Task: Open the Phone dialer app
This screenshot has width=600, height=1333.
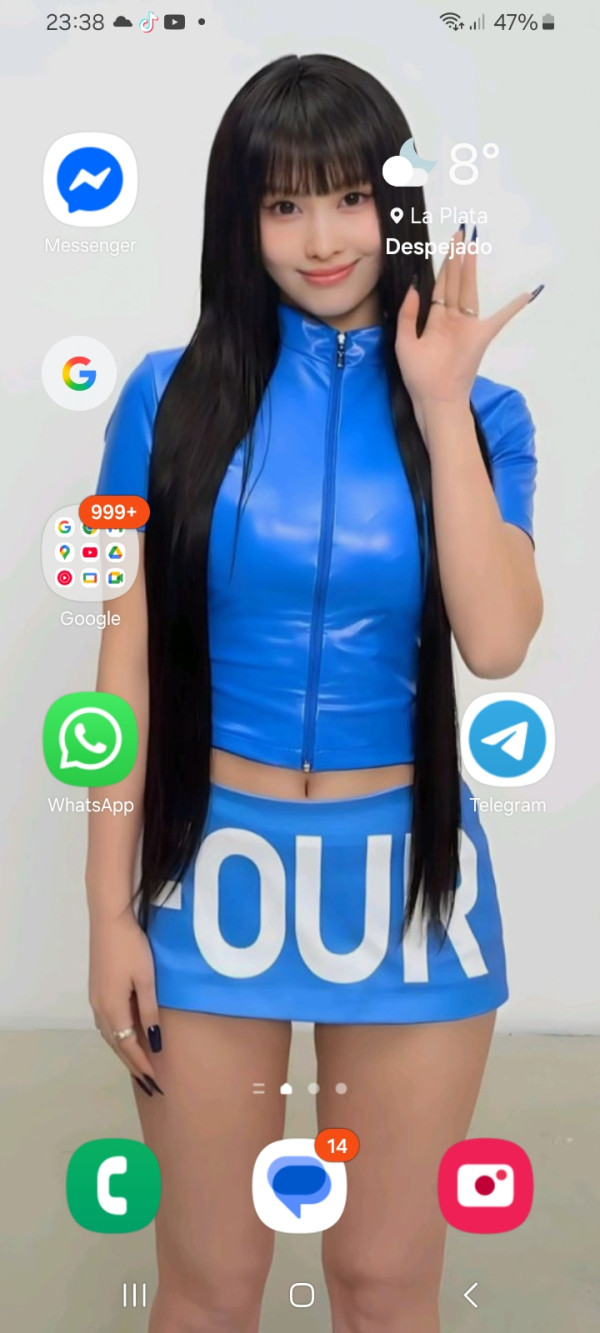Action: (113, 1186)
